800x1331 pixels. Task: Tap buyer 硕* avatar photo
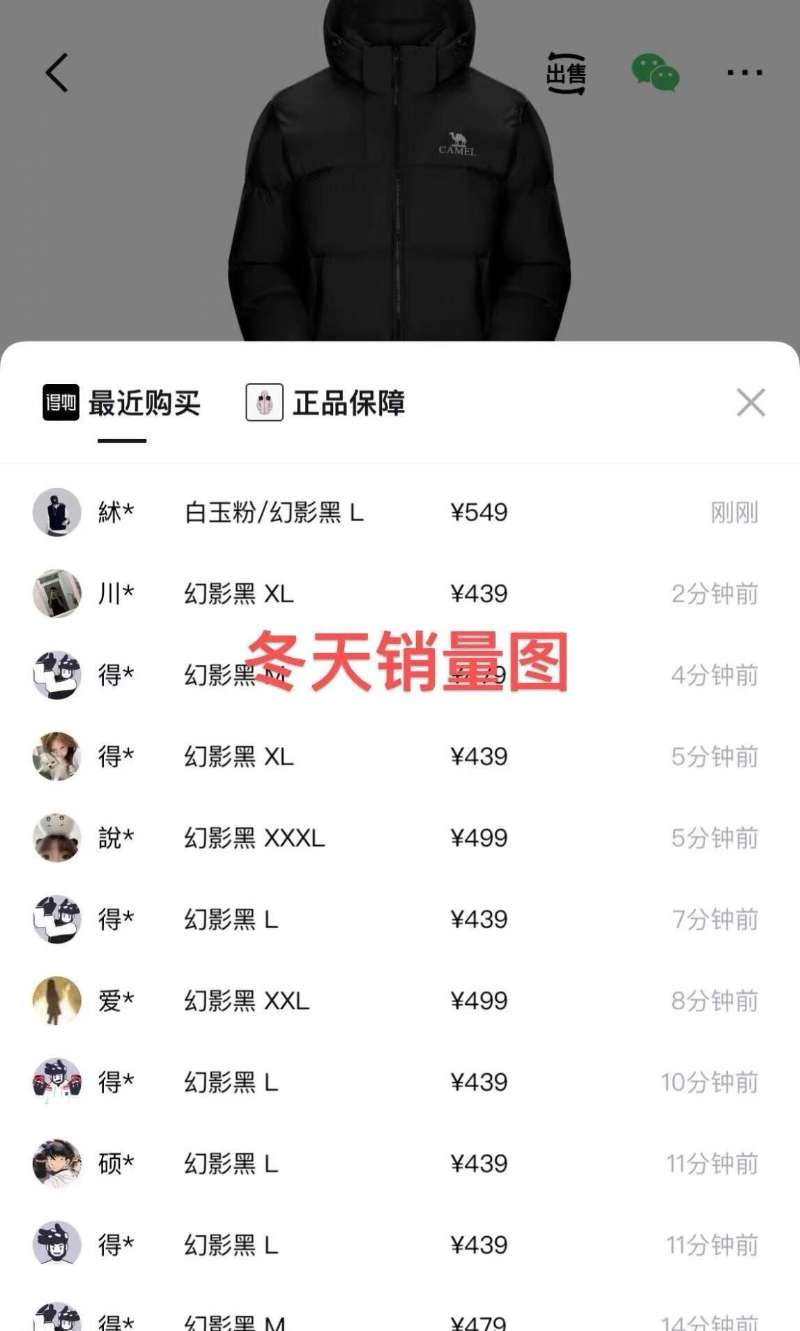click(x=57, y=1163)
